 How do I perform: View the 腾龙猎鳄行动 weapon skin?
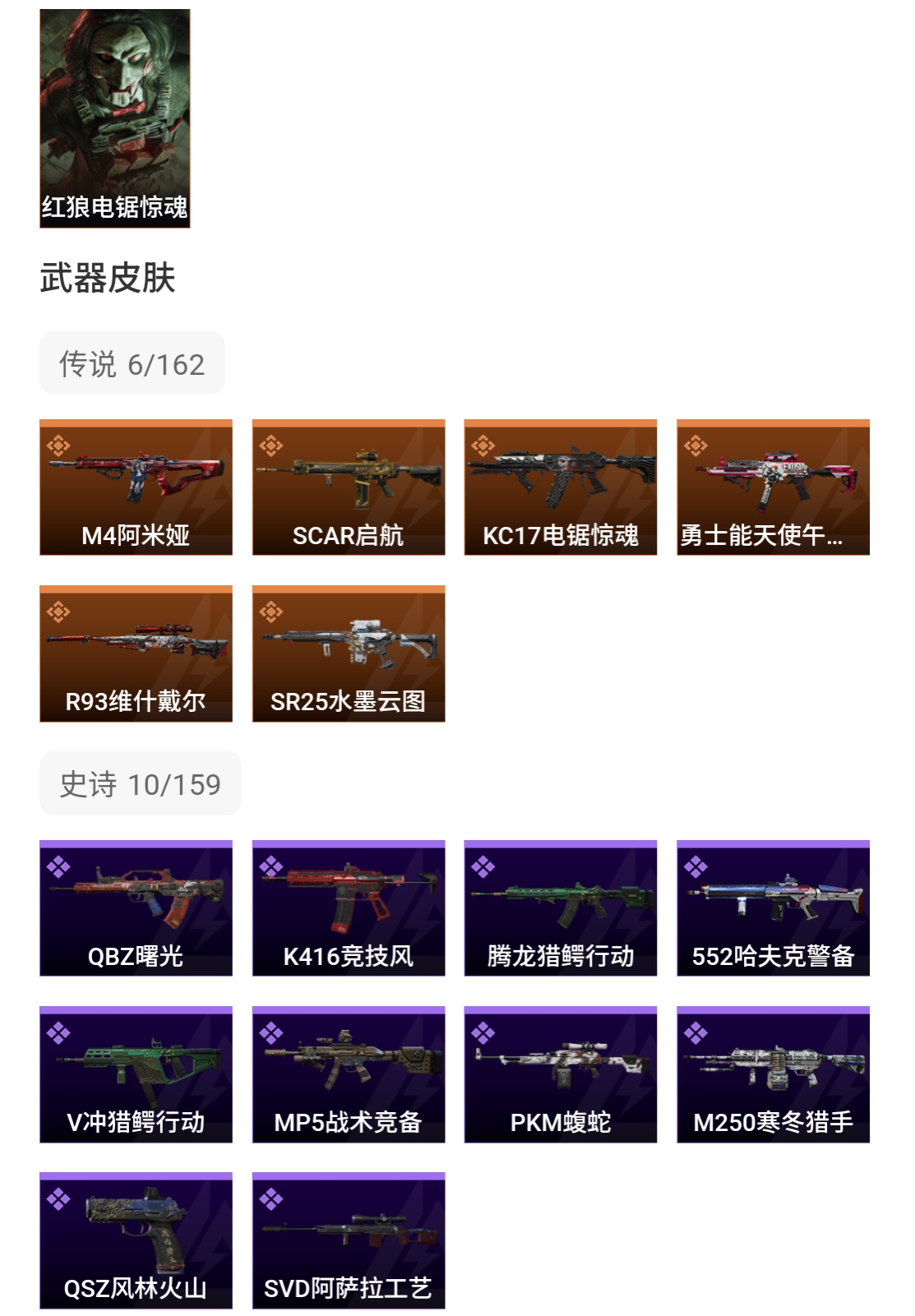(560, 908)
